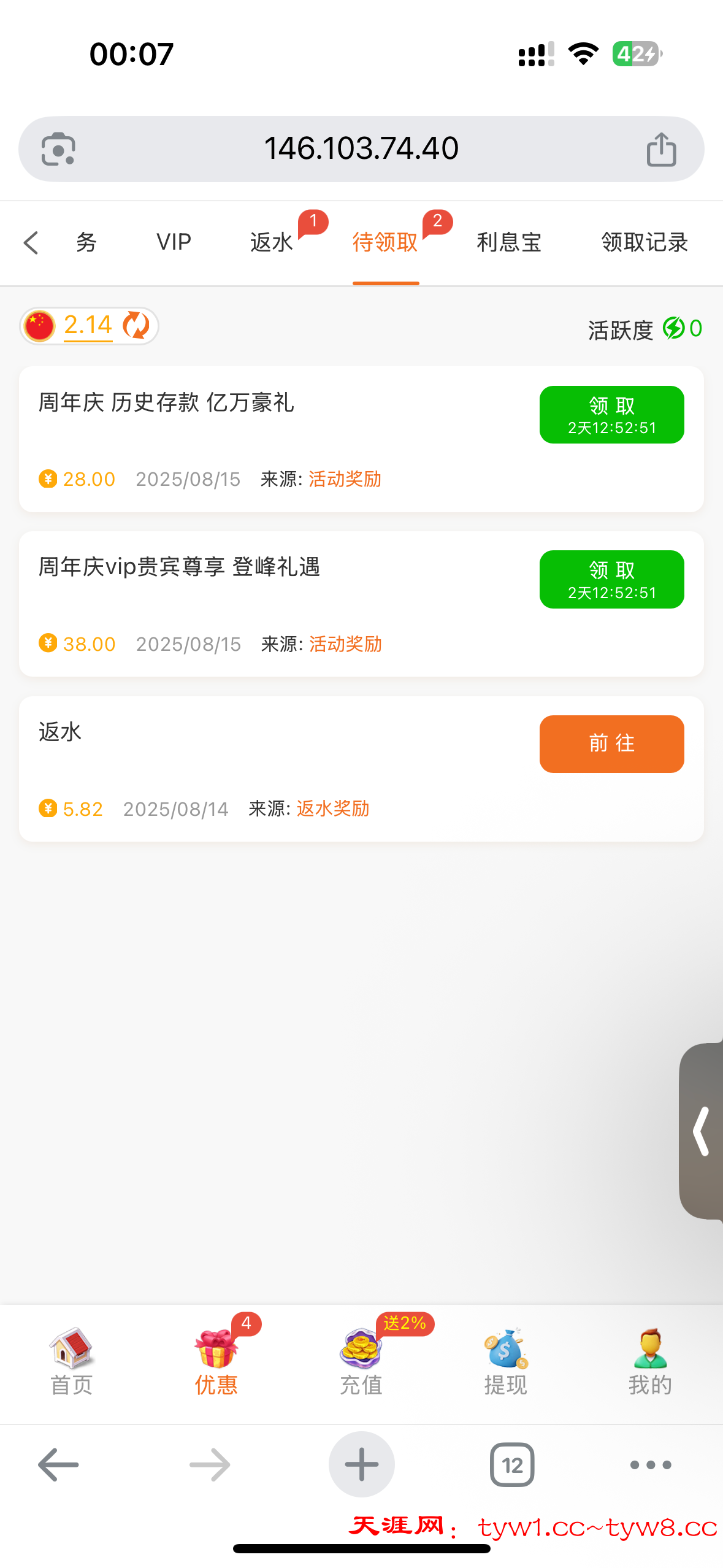View the 12 open browser tabs
The height and width of the screenshot is (1568, 723).
pos(512,1465)
